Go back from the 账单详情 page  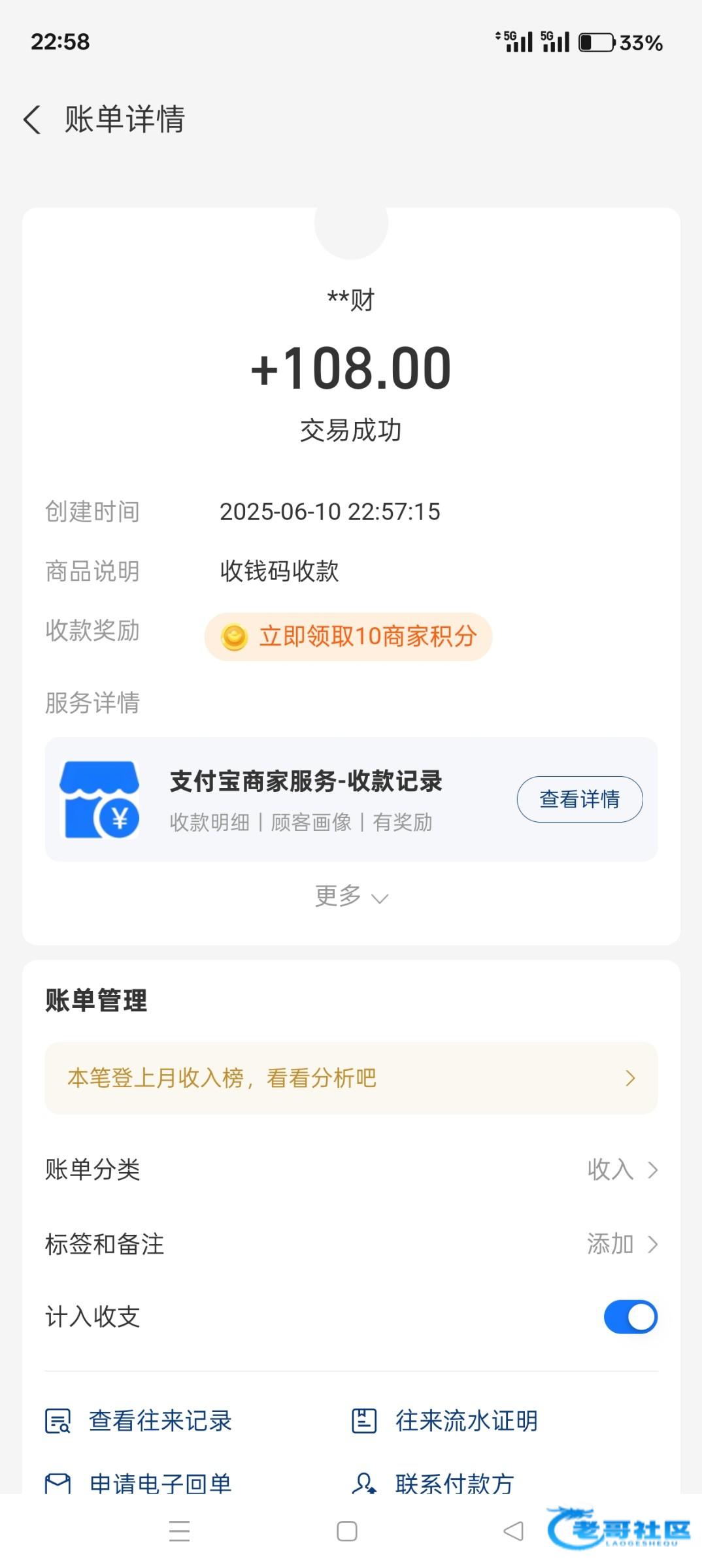click(x=32, y=120)
